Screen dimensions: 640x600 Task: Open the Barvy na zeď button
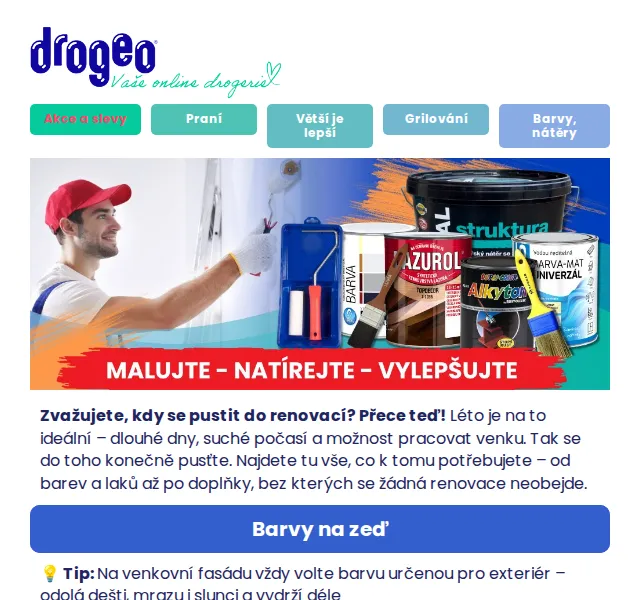click(320, 529)
